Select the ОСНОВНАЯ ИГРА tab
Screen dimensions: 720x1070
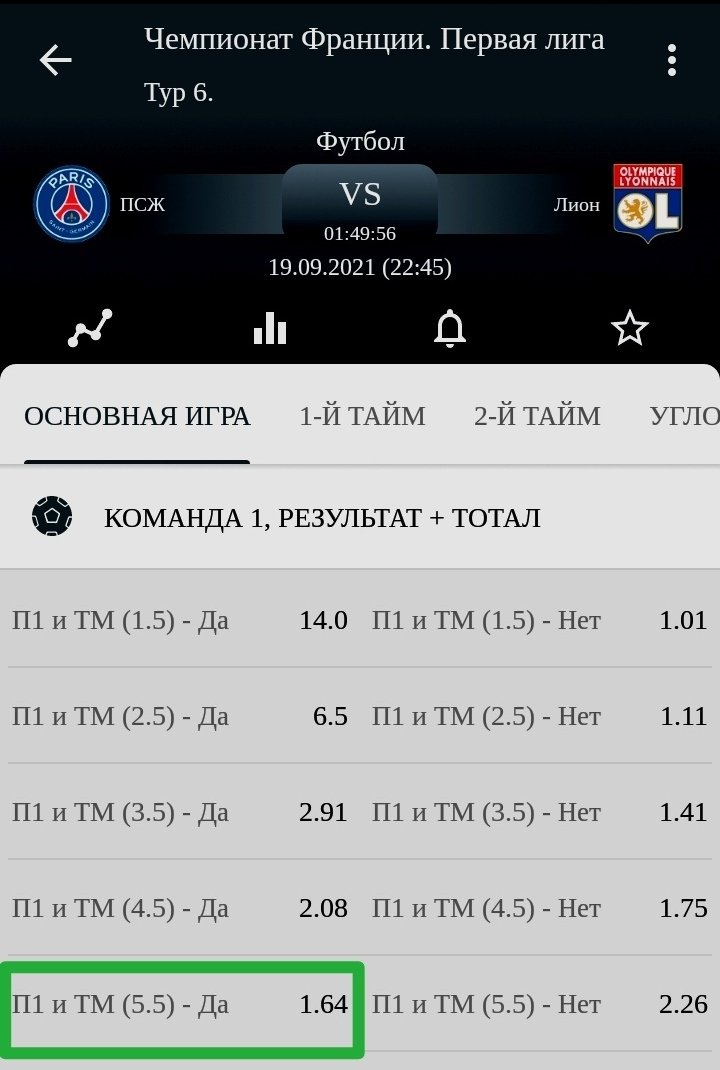(x=137, y=416)
